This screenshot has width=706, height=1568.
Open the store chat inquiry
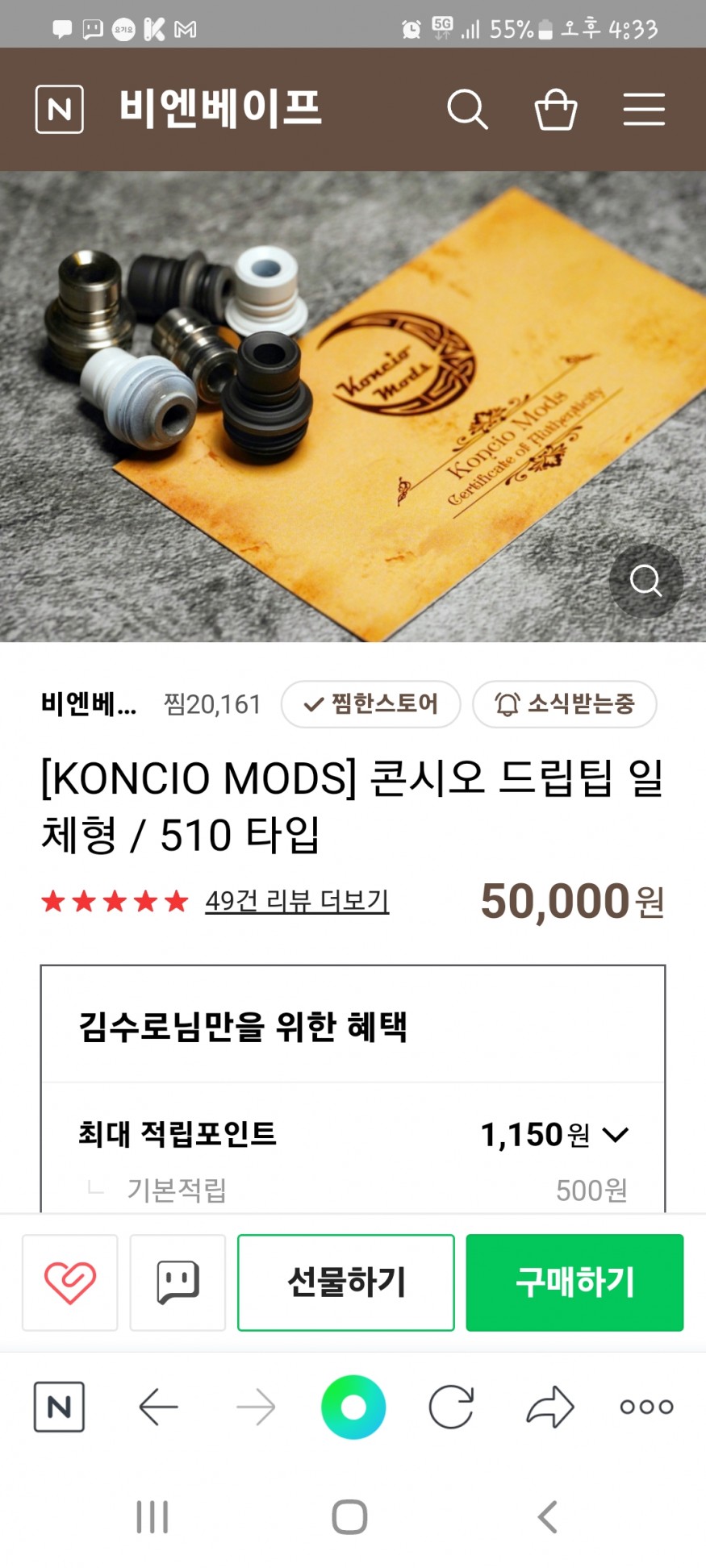point(178,1282)
